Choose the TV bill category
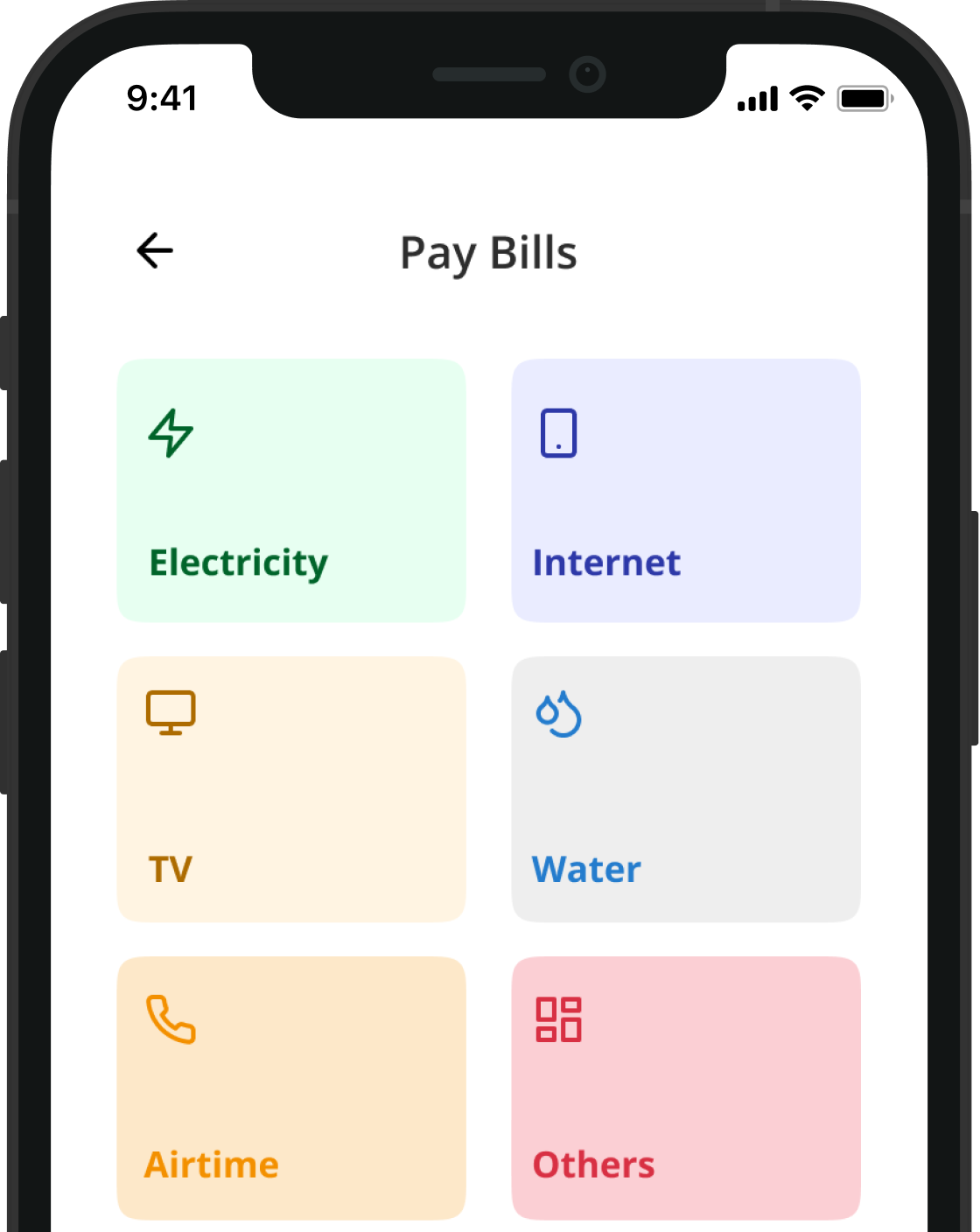980x1232 pixels. pos(291,788)
